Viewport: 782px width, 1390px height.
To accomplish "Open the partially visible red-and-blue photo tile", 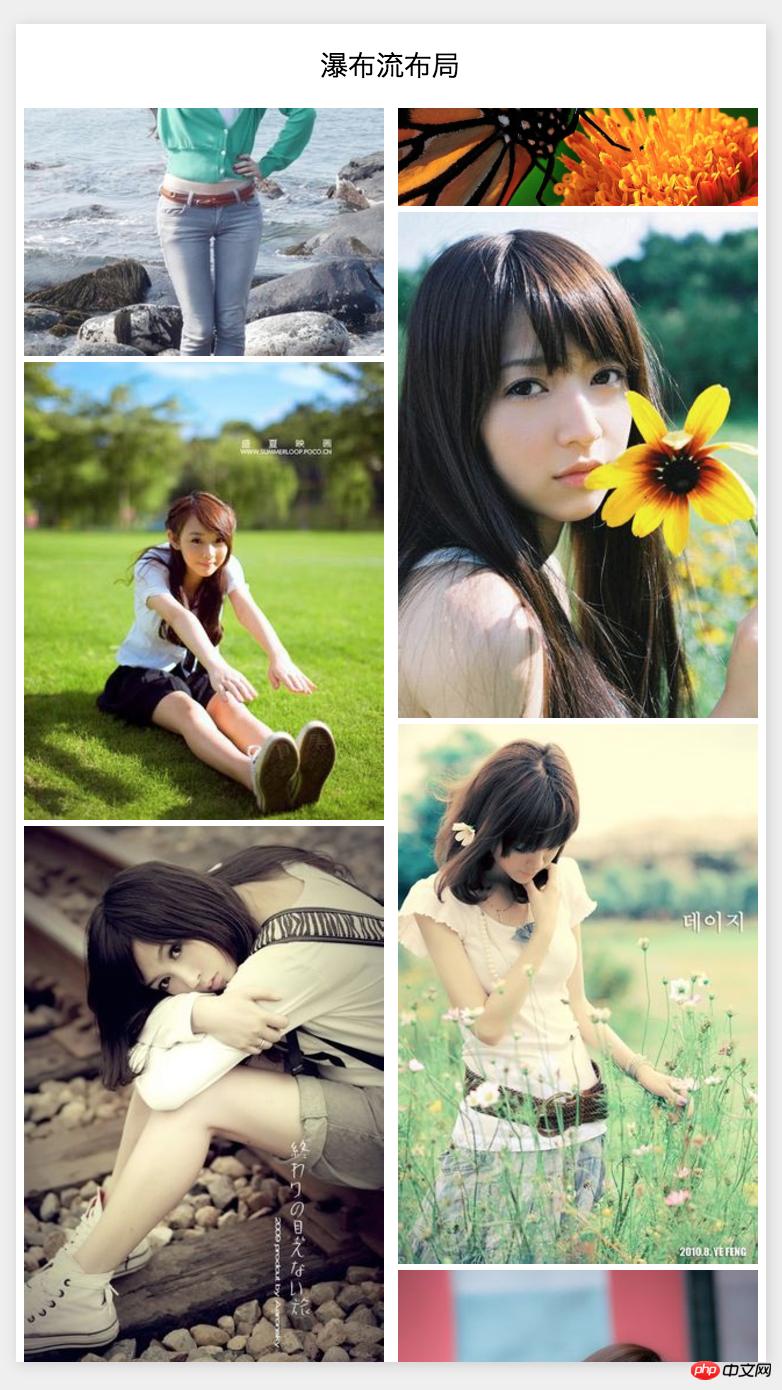I will [577, 1315].
